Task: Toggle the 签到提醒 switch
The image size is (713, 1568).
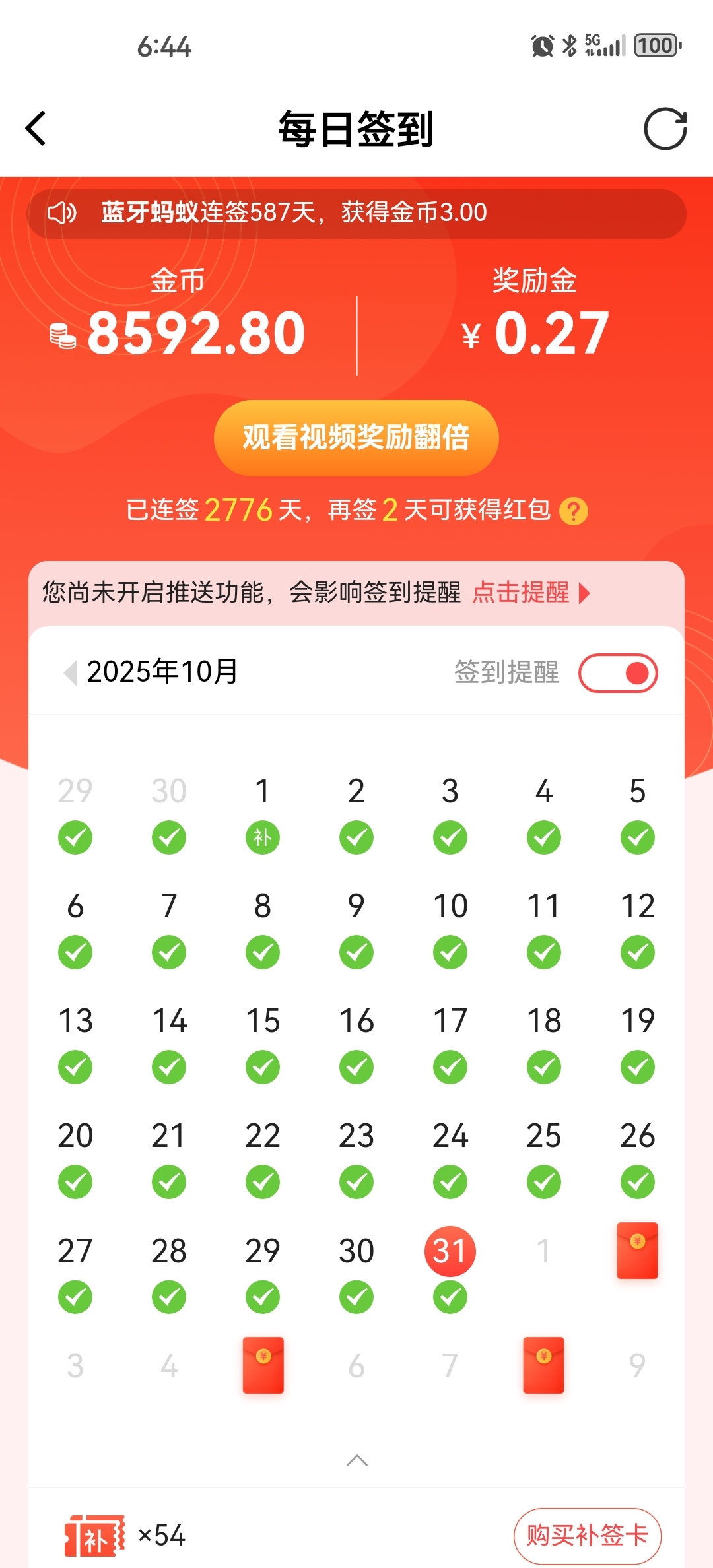Action: point(618,673)
